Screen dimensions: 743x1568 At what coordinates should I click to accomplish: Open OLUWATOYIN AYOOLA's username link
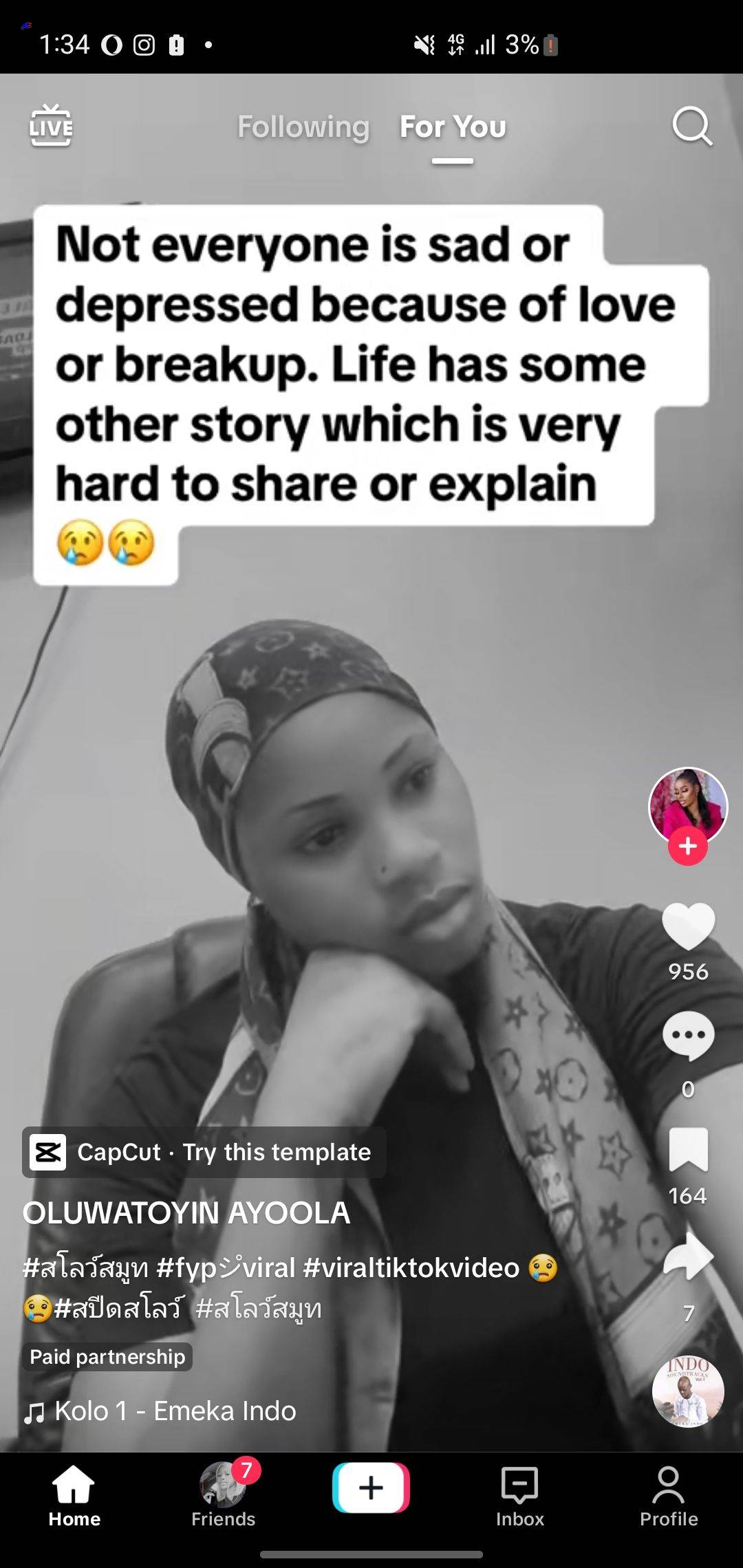[x=186, y=1212]
